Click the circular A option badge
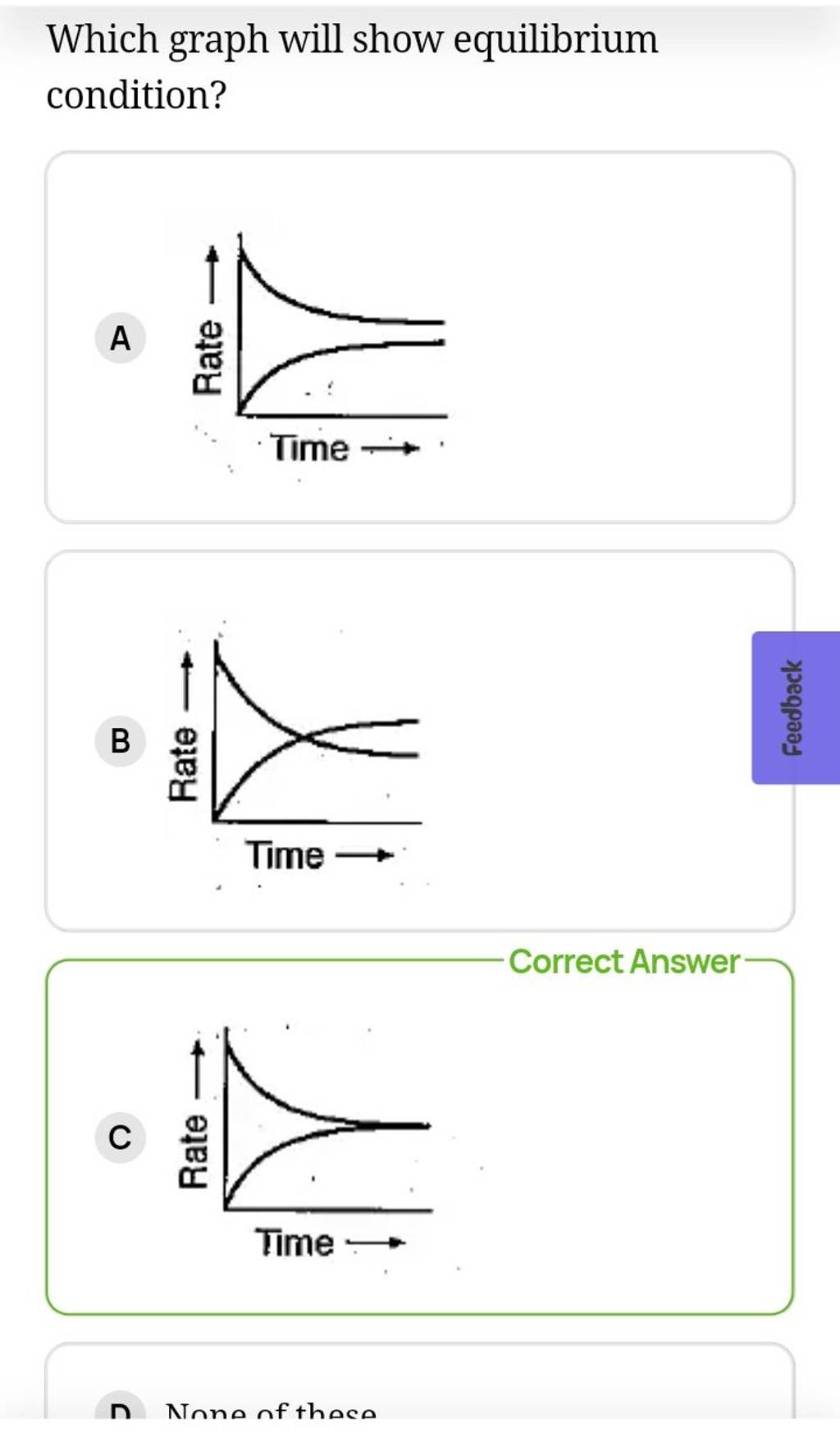Viewport: 840px width, 1433px height. point(121,338)
